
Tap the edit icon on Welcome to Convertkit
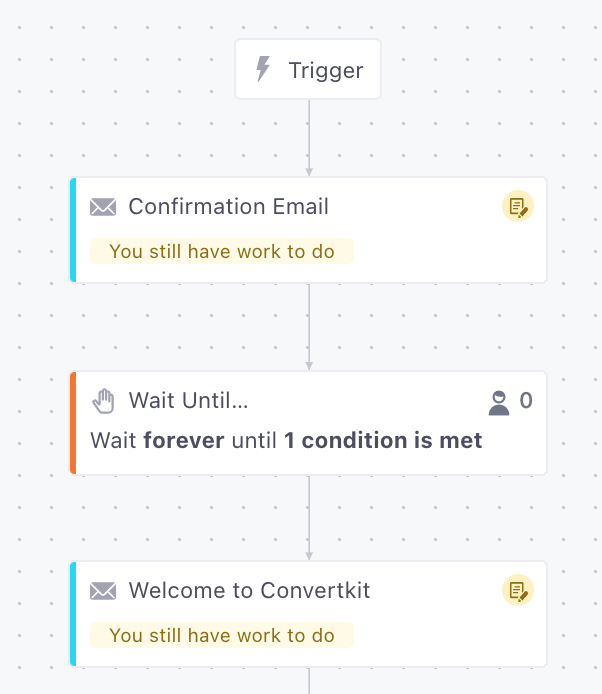517,591
